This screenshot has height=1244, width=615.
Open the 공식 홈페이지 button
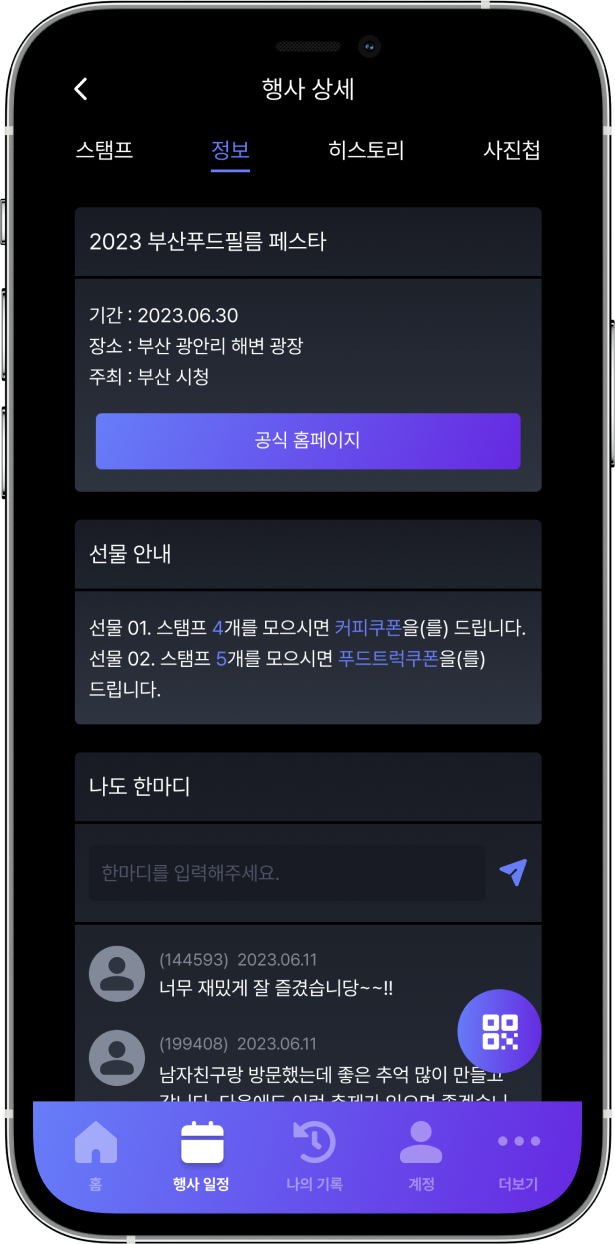(308, 441)
